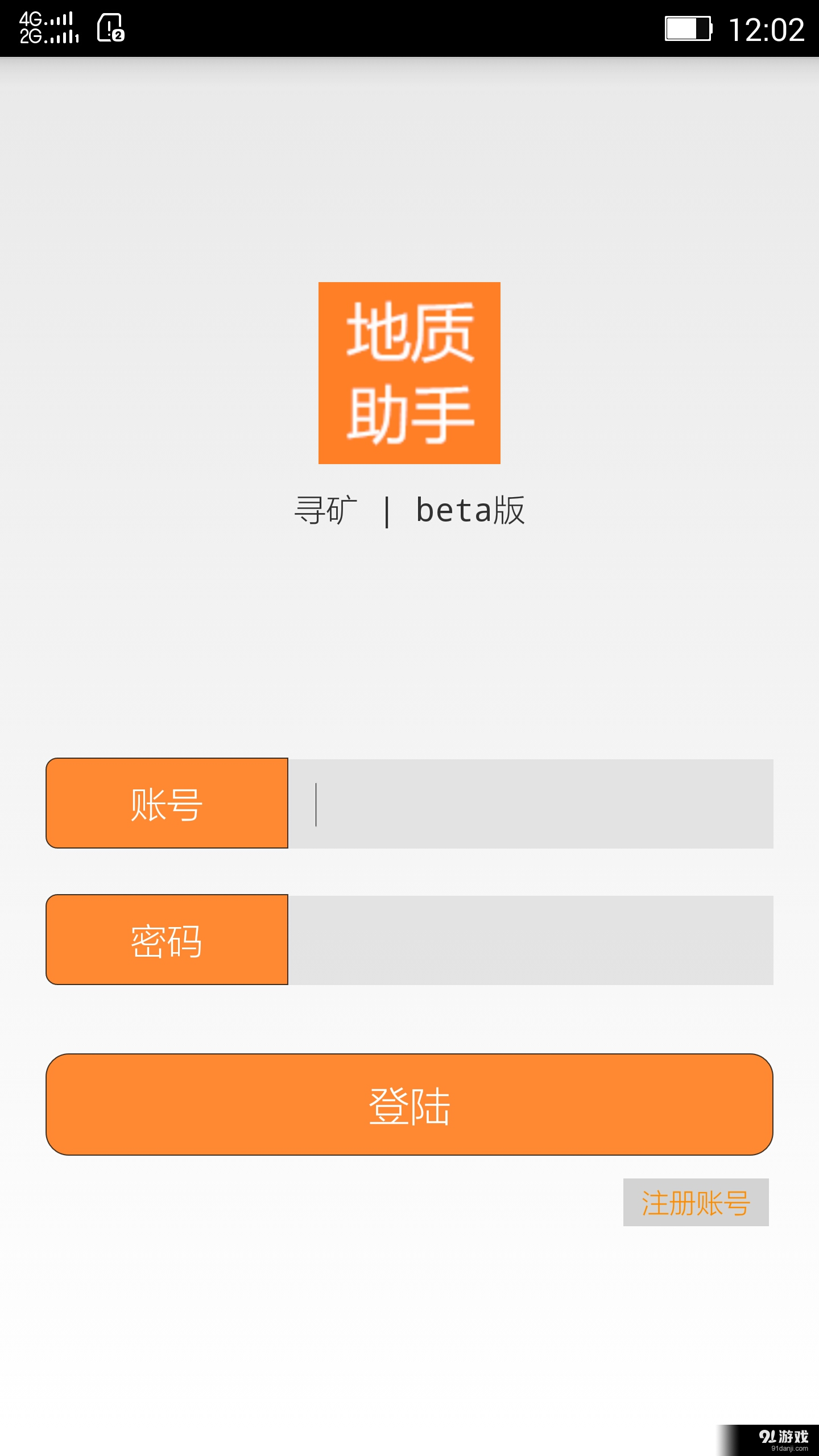Select the beta版 version label
Screen dimensions: 819x1456
point(472,510)
